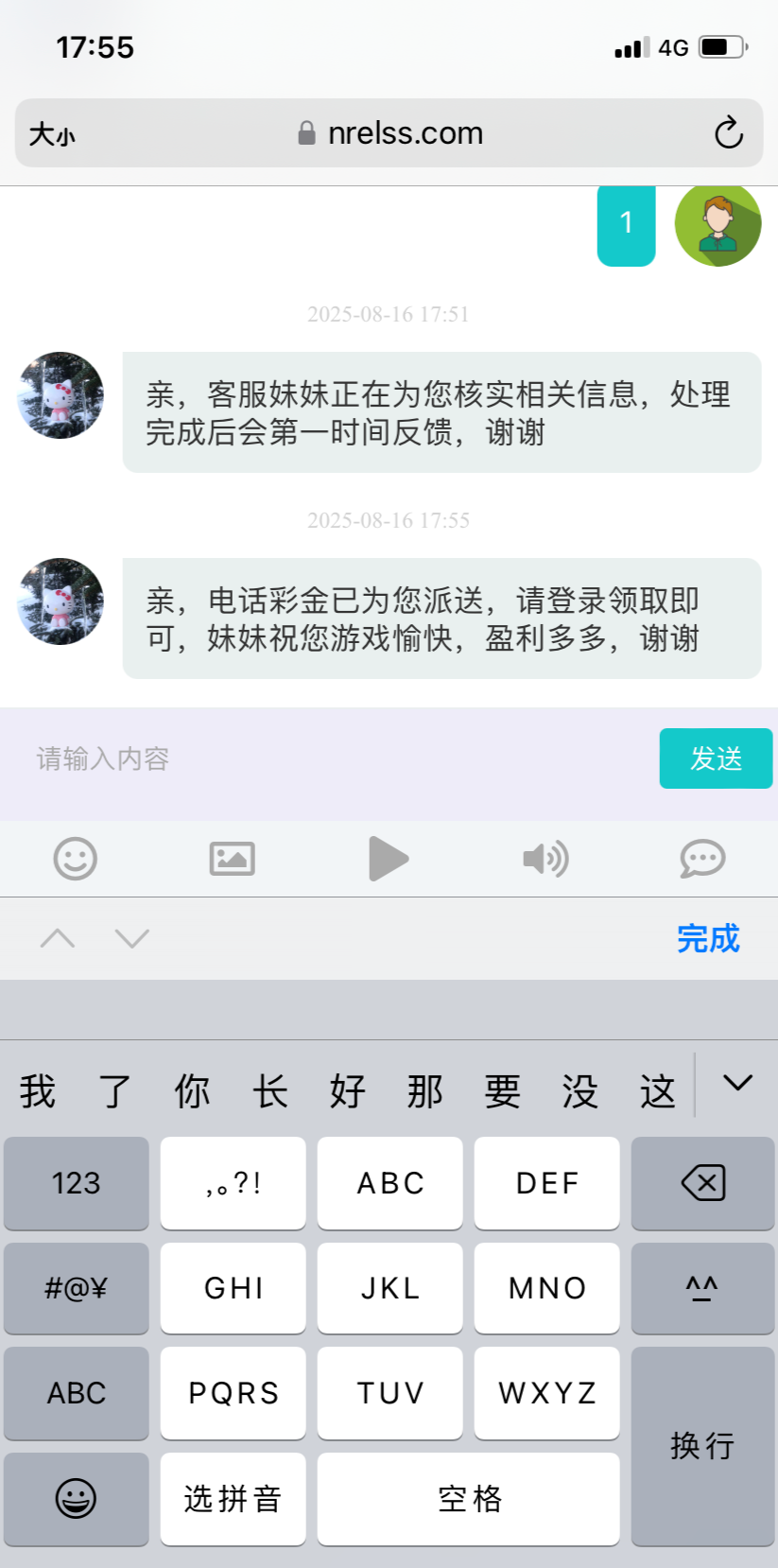The image size is (778, 1568).
Task: Tap the 发送 send button
Action: pyautogui.click(x=716, y=758)
